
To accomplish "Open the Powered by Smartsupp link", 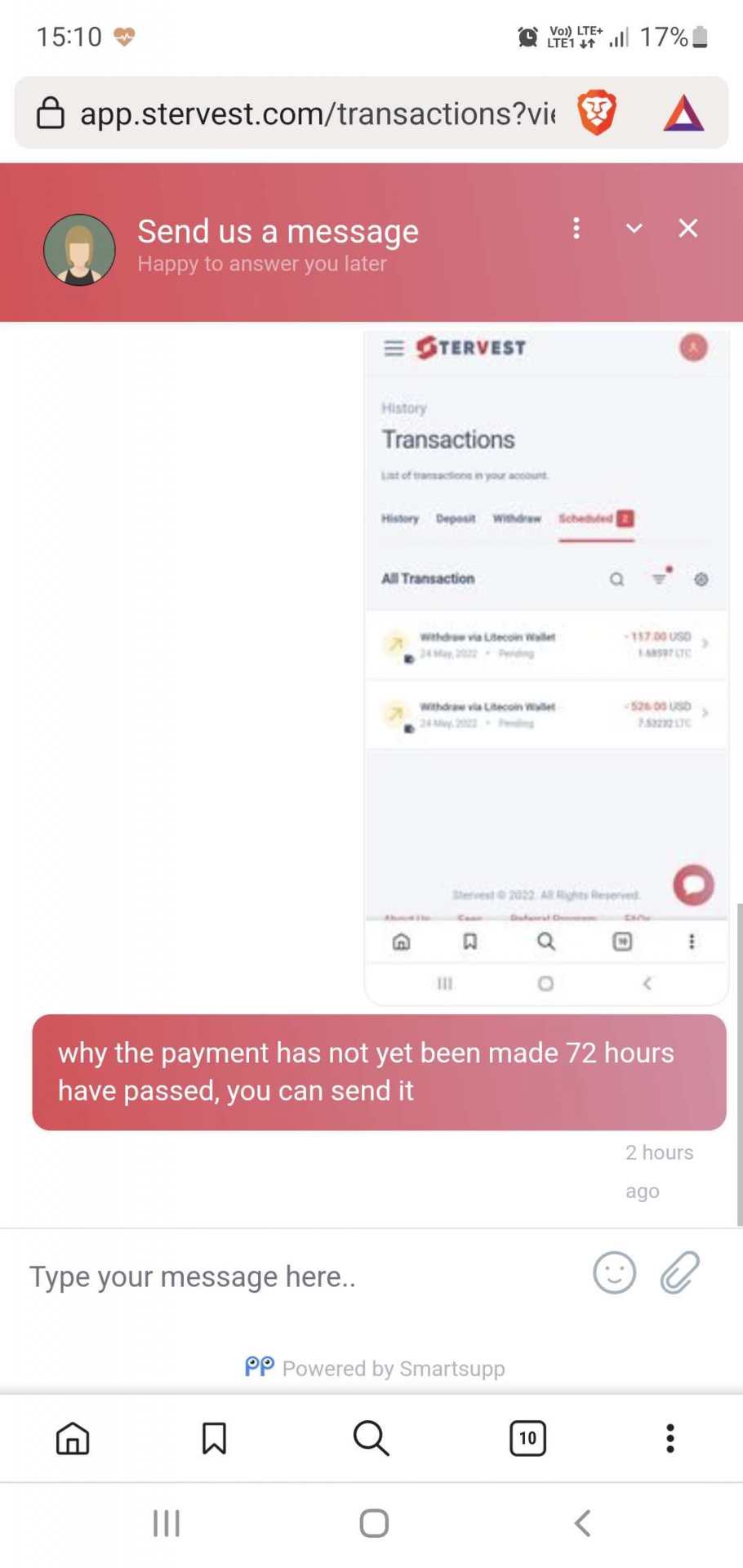I will [x=376, y=1368].
